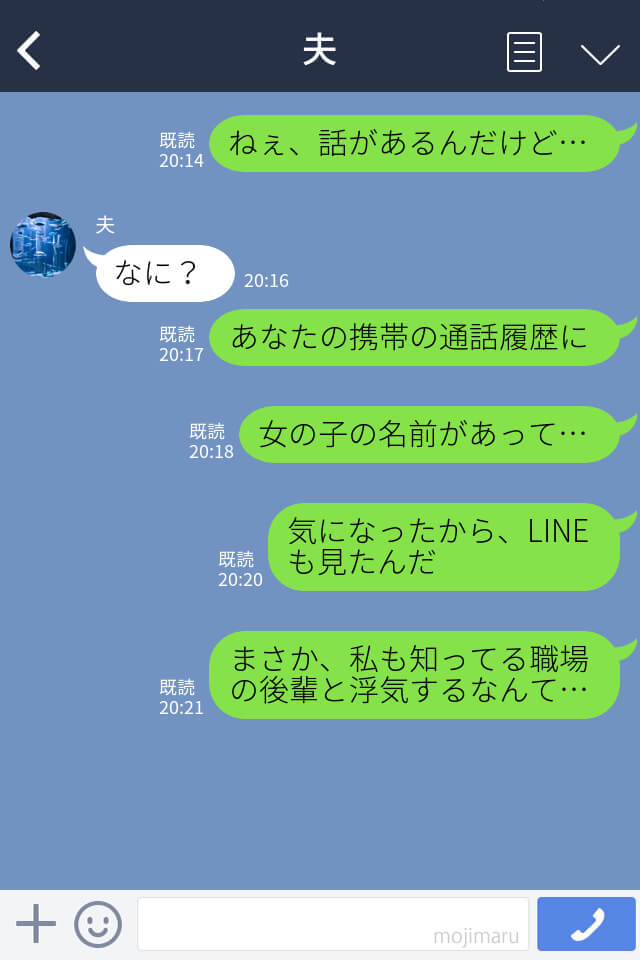Open the emoji sticker picker
Viewport: 640px width, 960px height.
pyautogui.click(x=98, y=924)
